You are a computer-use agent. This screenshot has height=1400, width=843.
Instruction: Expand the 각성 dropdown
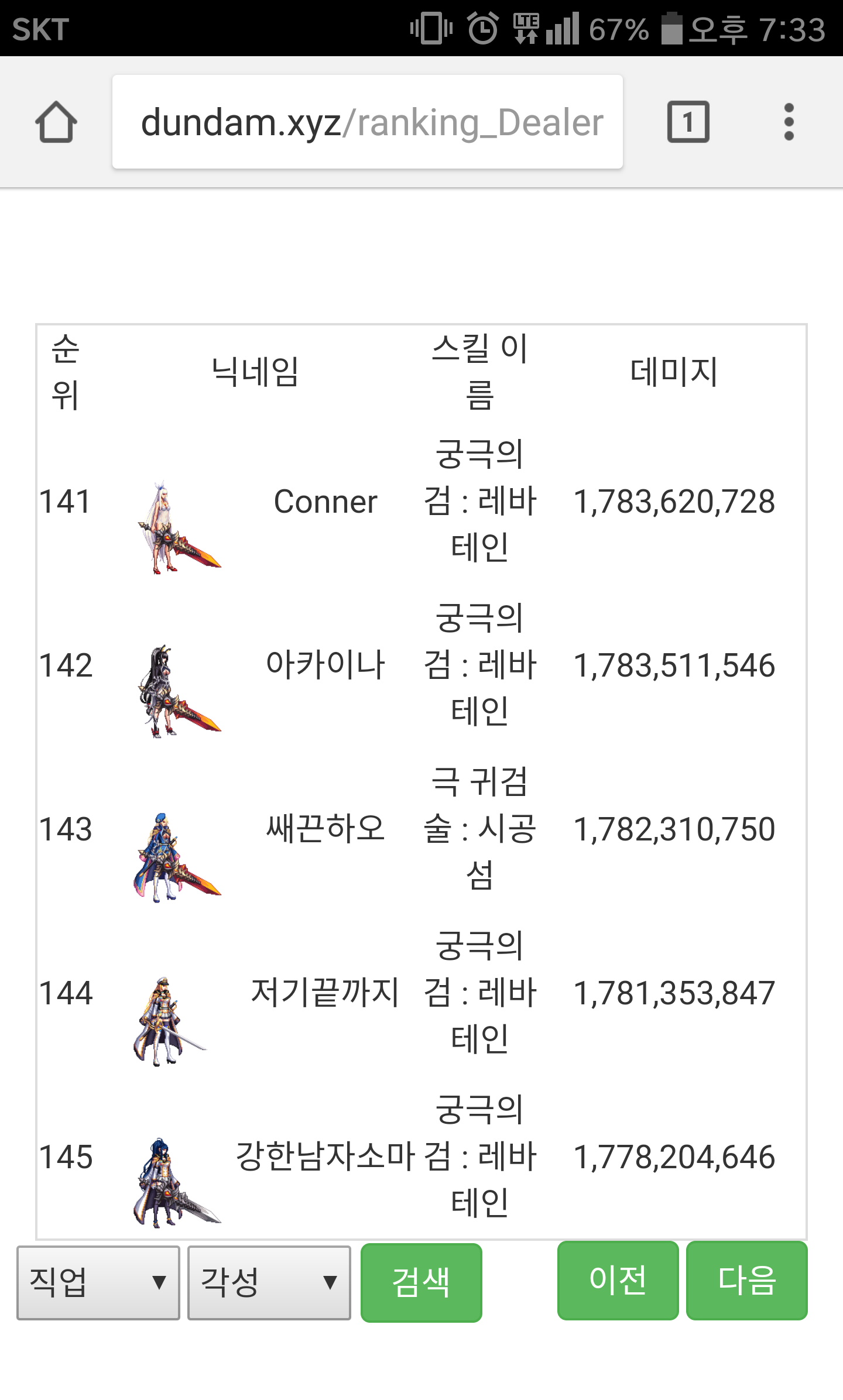click(x=269, y=1282)
